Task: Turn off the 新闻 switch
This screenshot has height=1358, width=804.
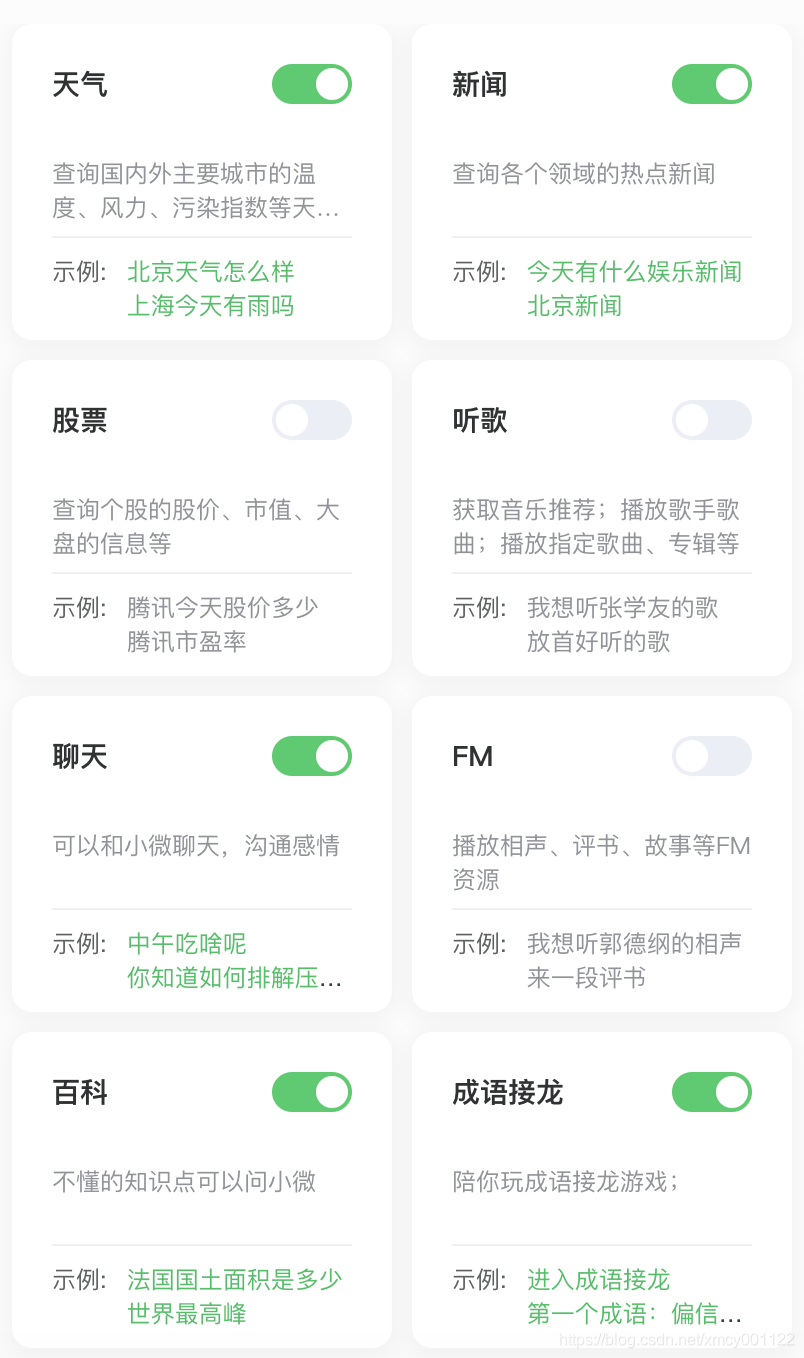Action: 711,84
